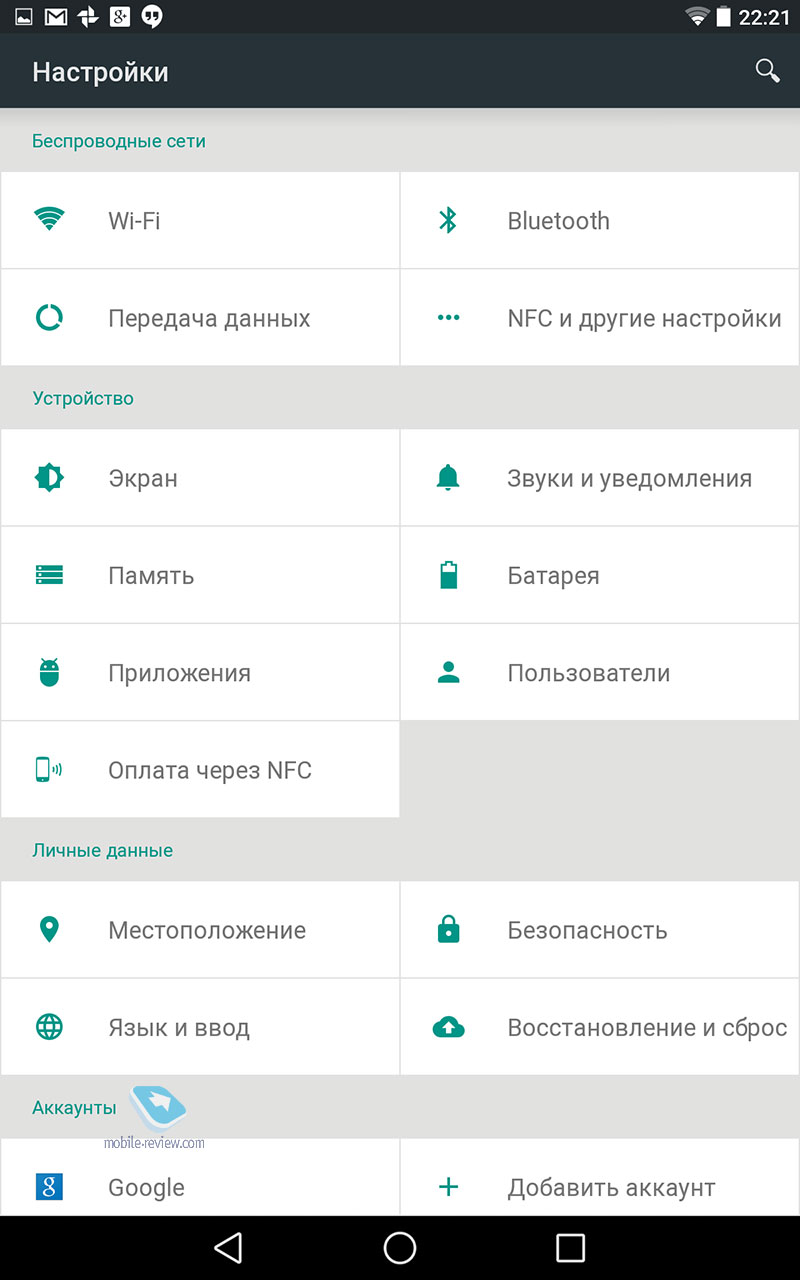Screen dimensions: 800x1280
Task: Open Восстановление и сброс
Action: (x=600, y=1027)
